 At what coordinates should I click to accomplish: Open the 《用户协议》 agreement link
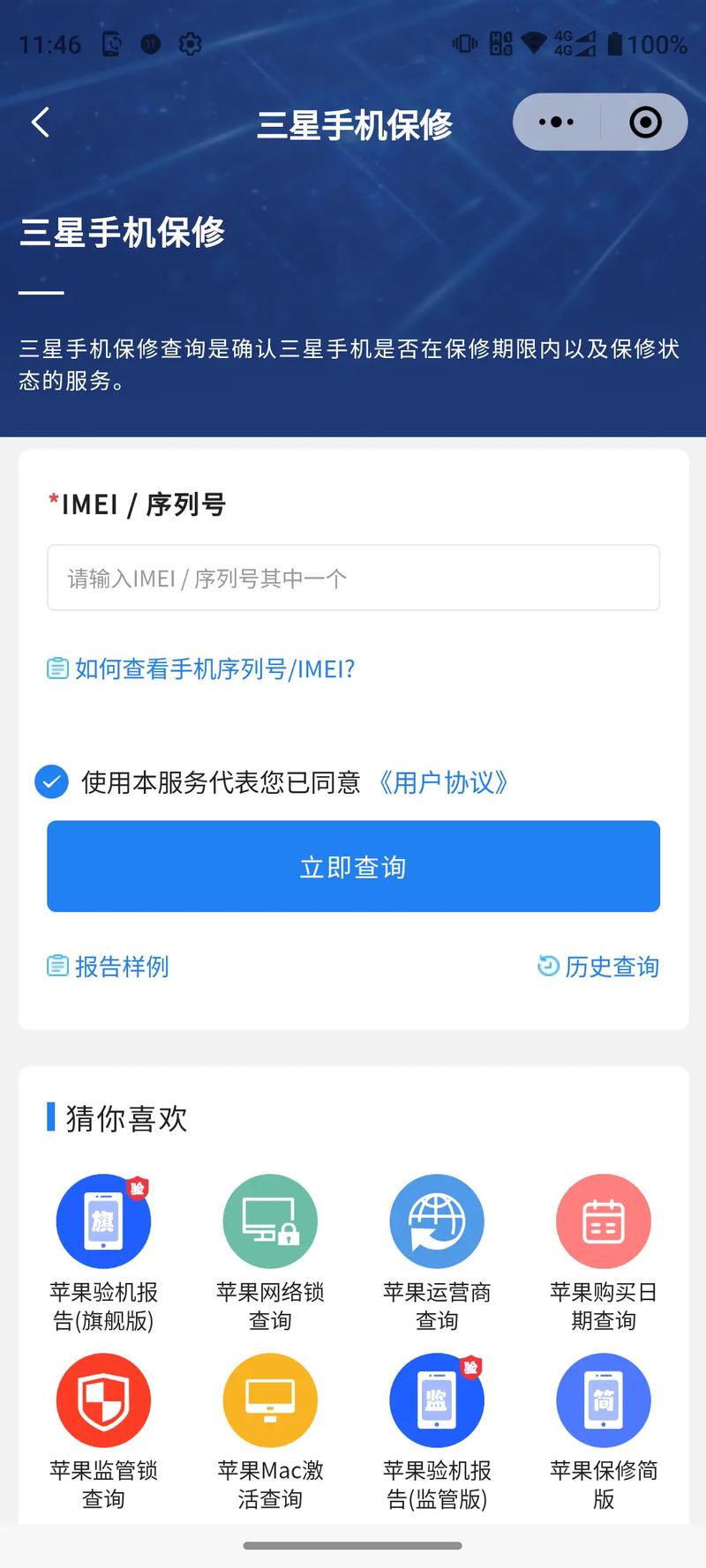point(444,782)
